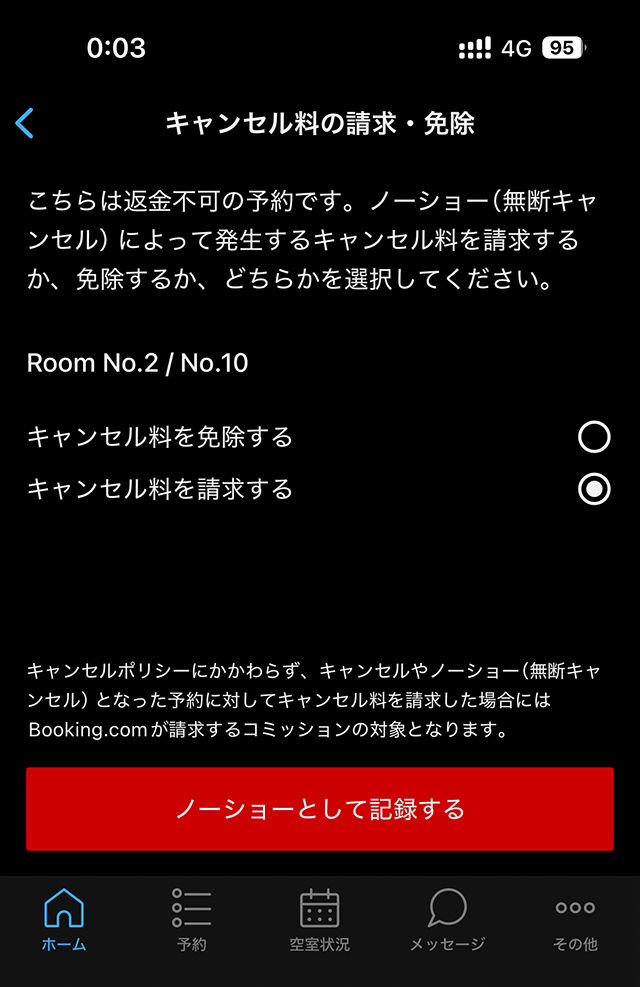The width and height of the screenshot is (640, 987).
Task: Open the メッセージ tab
Action: coord(447,920)
